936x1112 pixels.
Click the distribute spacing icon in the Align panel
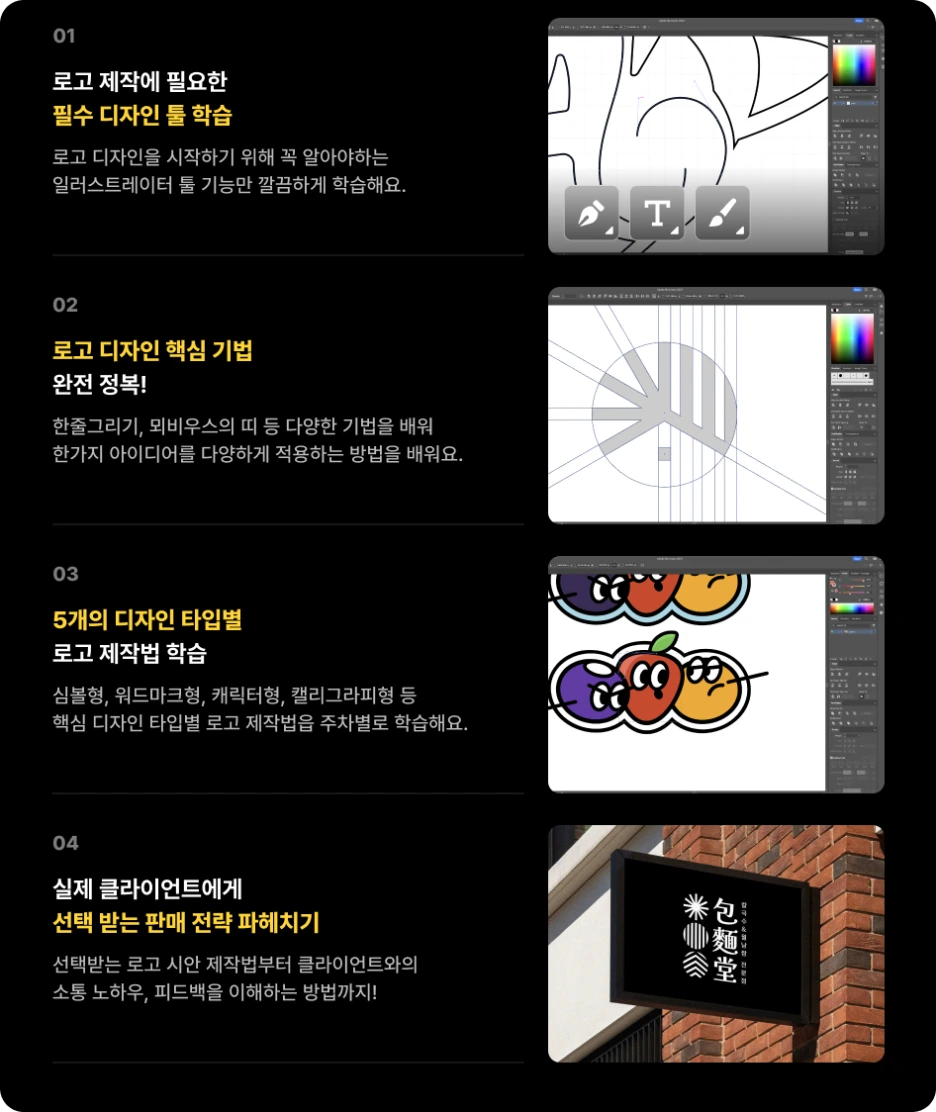836,157
